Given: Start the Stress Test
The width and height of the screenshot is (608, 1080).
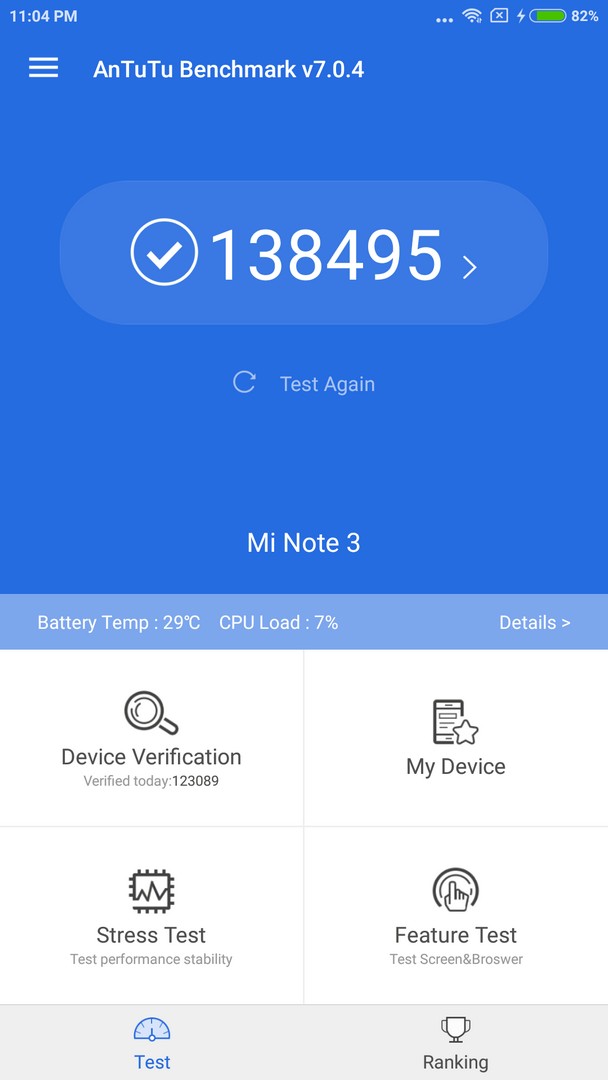Looking at the screenshot, I should point(151,915).
